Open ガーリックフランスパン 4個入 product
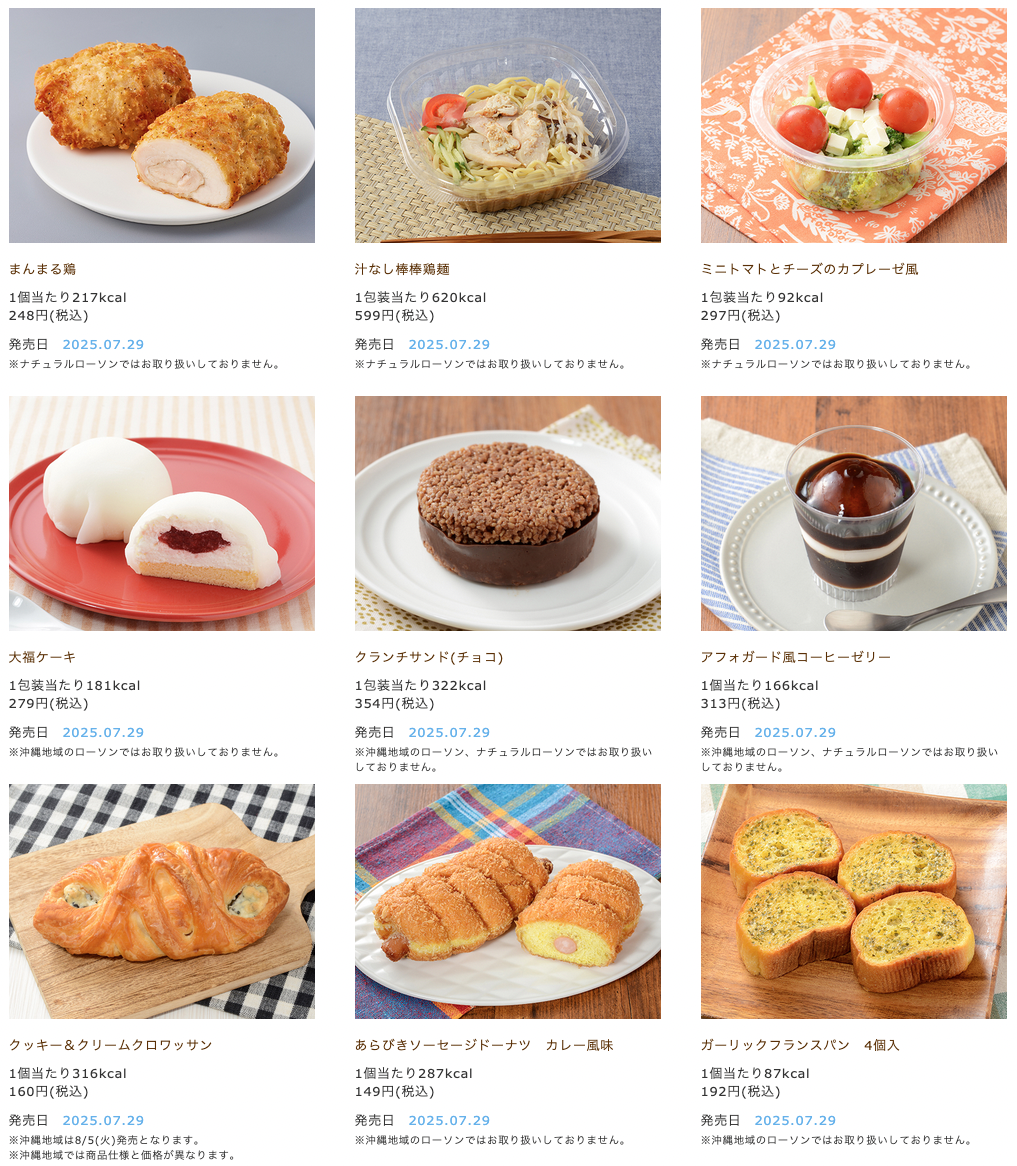The height and width of the screenshot is (1166, 1017). coord(853,901)
